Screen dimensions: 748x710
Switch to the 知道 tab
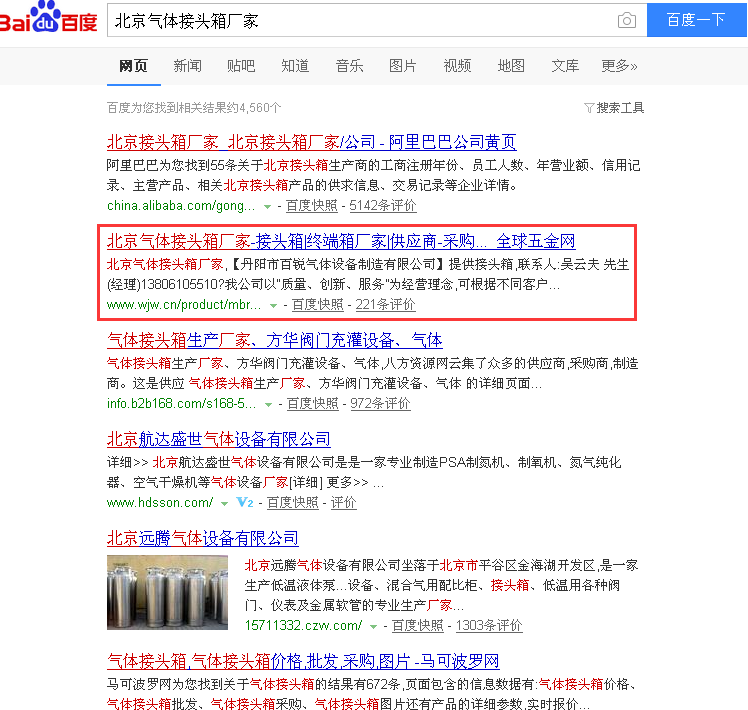click(x=295, y=66)
